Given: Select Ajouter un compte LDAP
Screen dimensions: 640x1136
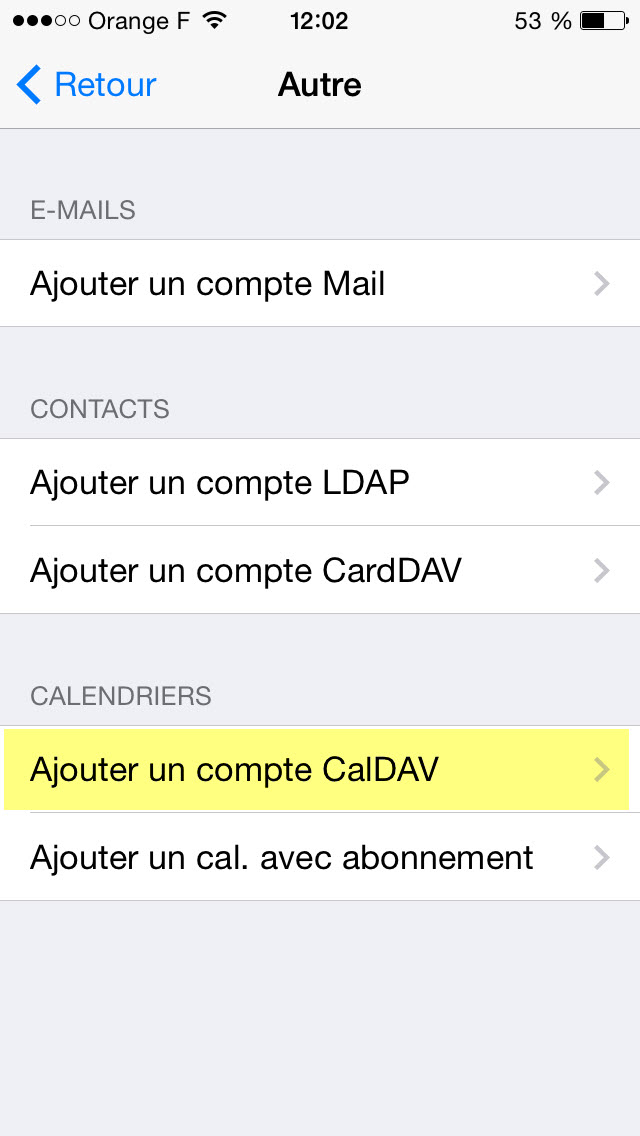Looking at the screenshot, I should pos(320,482).
